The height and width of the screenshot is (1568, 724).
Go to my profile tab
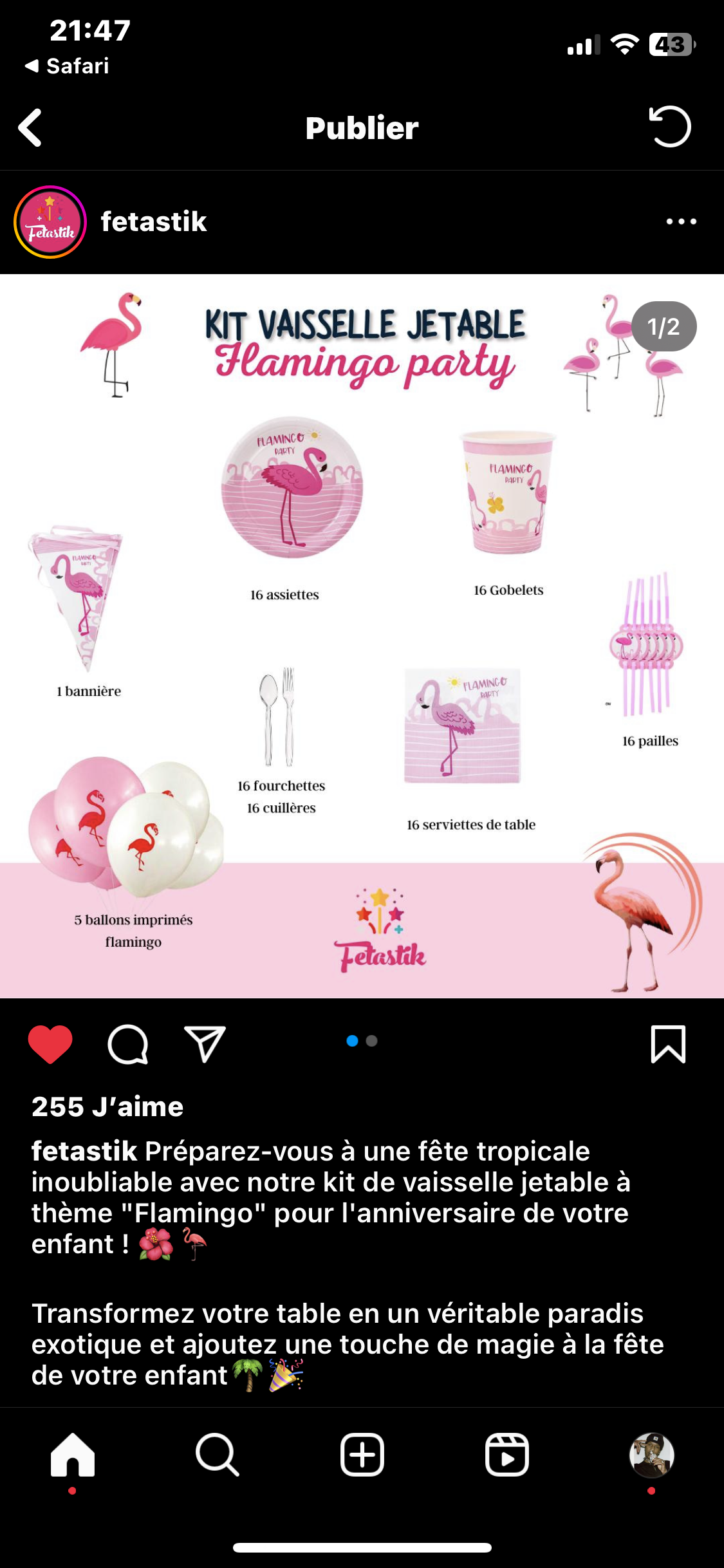click(x=651, y=1455)
